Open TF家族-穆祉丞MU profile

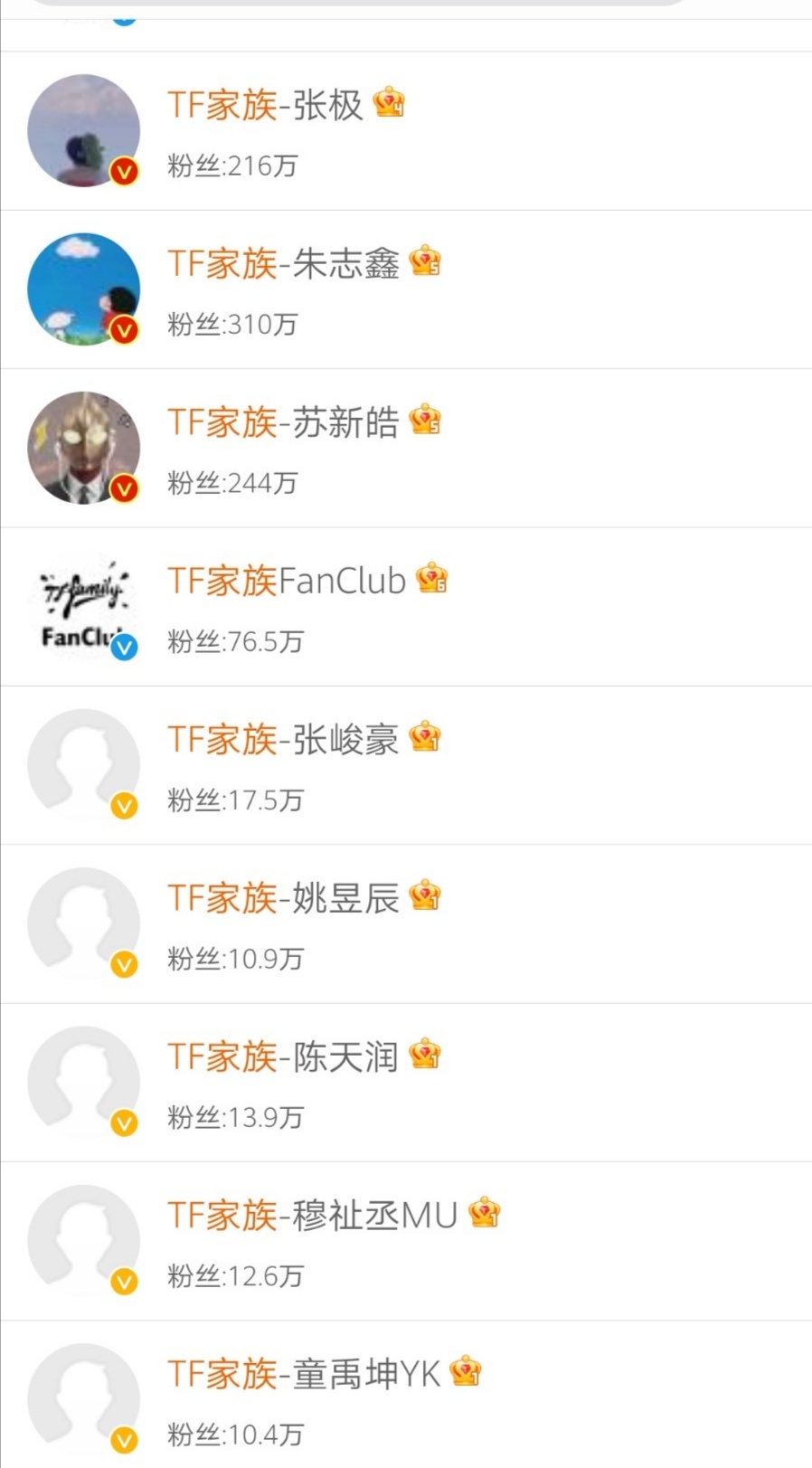406,1241
